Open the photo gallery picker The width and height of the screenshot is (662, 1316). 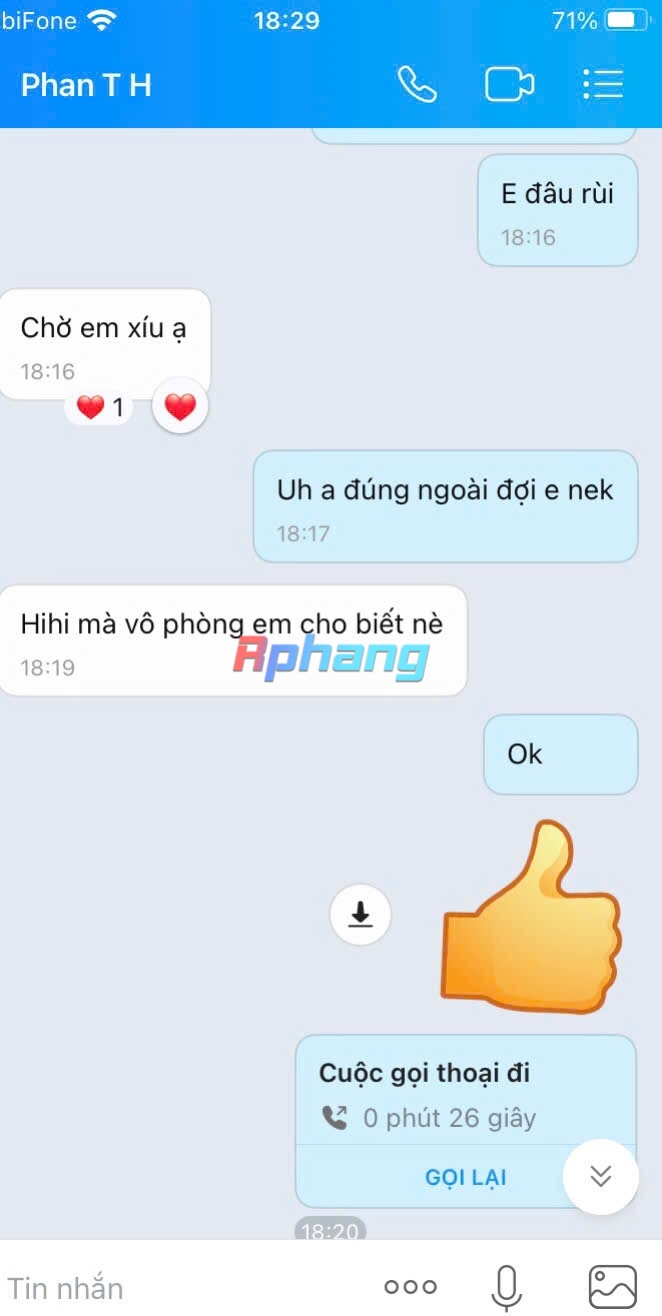point(613,1287)
